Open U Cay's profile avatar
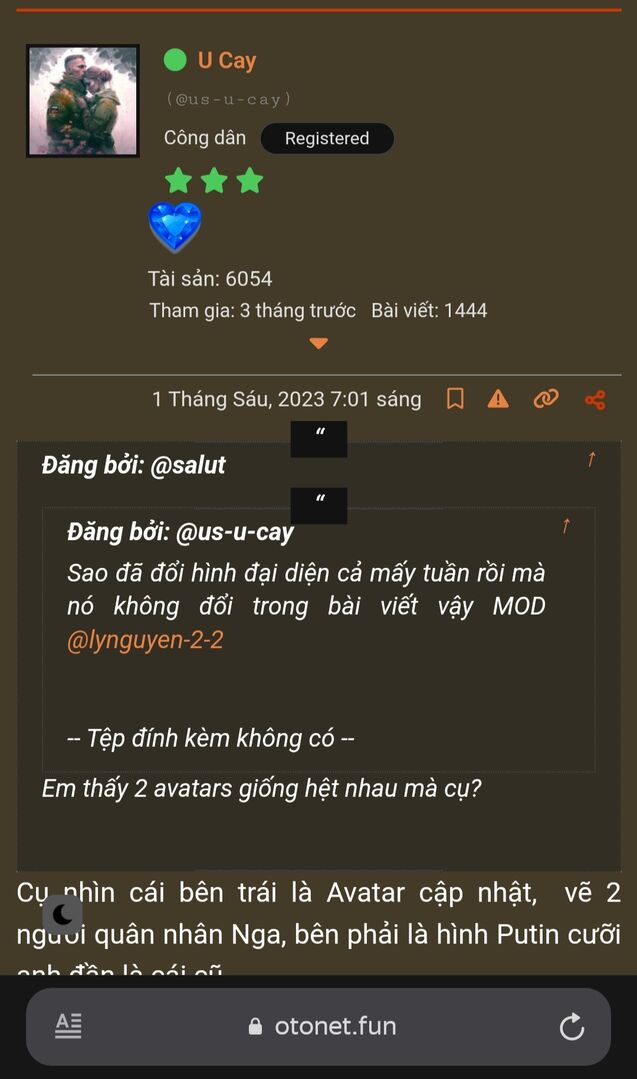Screen dimensions: 637x1079 click(x=83, y=100)
